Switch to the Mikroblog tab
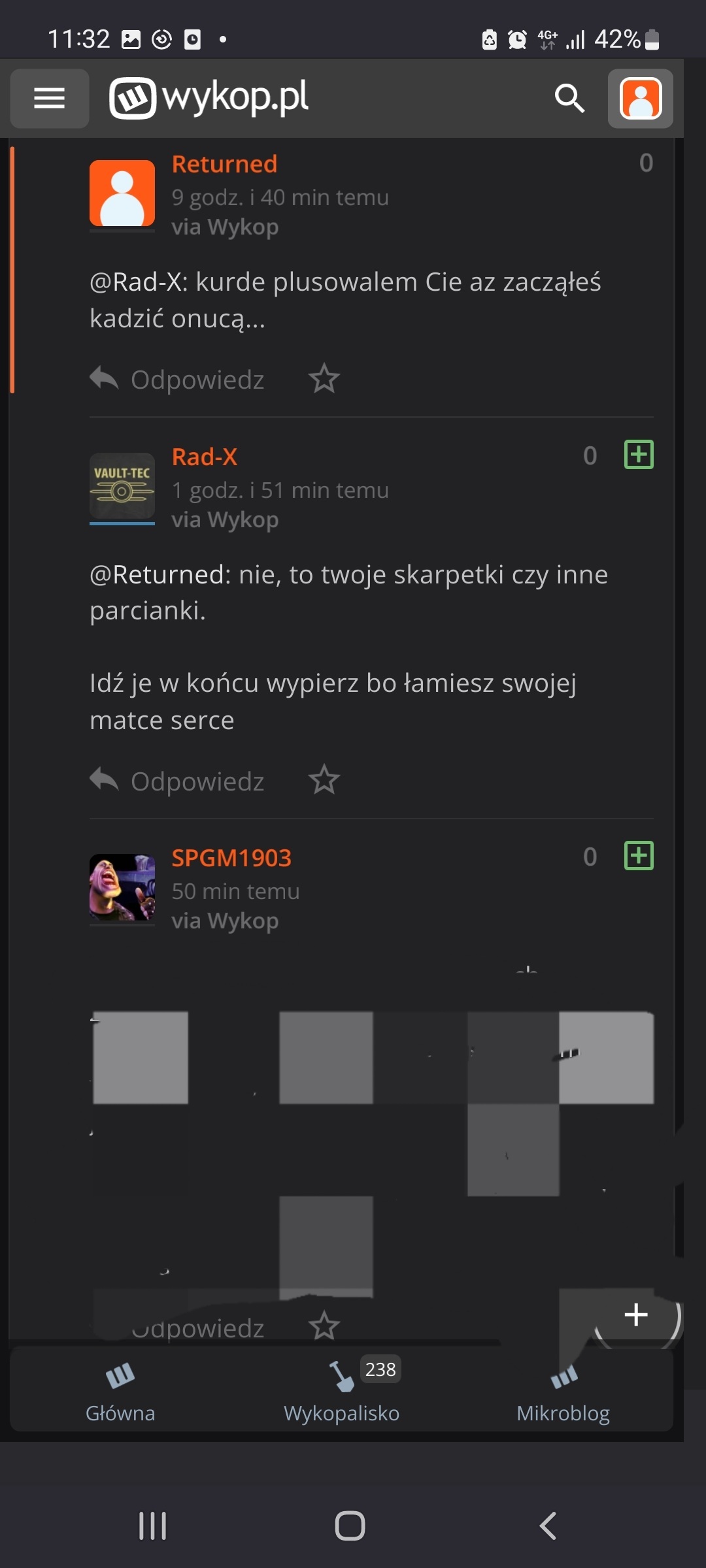The image size is (706, 1568). click(563, 1392)
